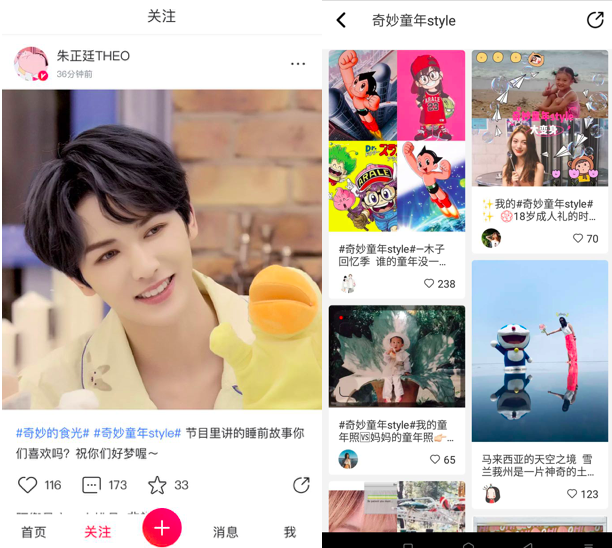Go to the 我 profile tab
The height and width of the screenshot is (548, 612).
coord(290,532)
